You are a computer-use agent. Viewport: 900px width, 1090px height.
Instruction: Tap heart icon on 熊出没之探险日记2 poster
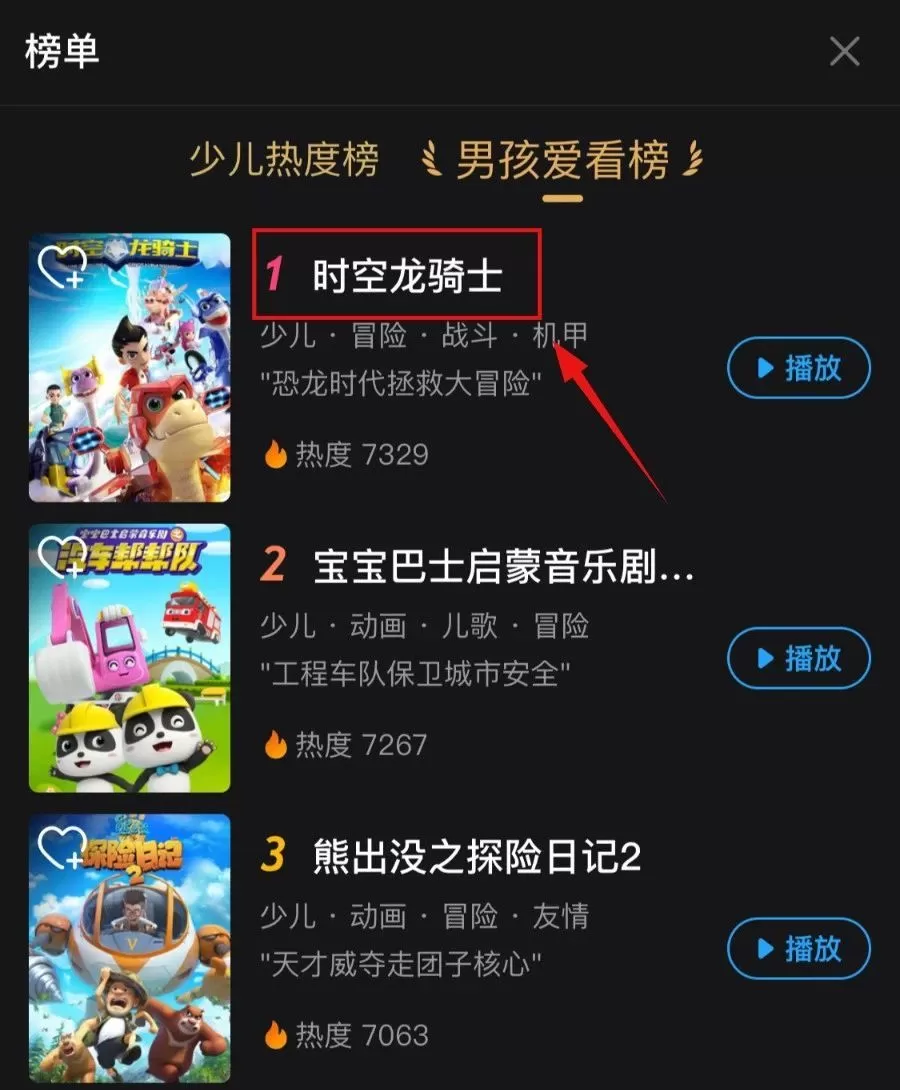(61, 846)
